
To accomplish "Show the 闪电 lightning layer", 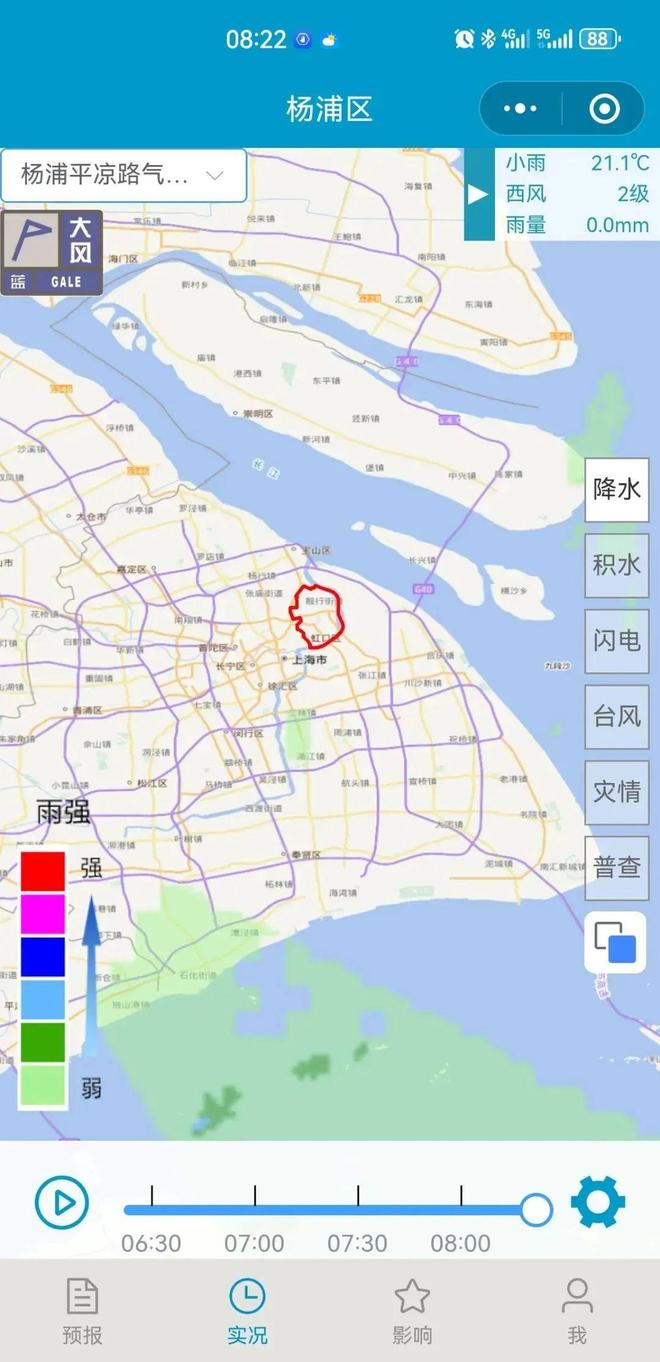I will (616, 640).
